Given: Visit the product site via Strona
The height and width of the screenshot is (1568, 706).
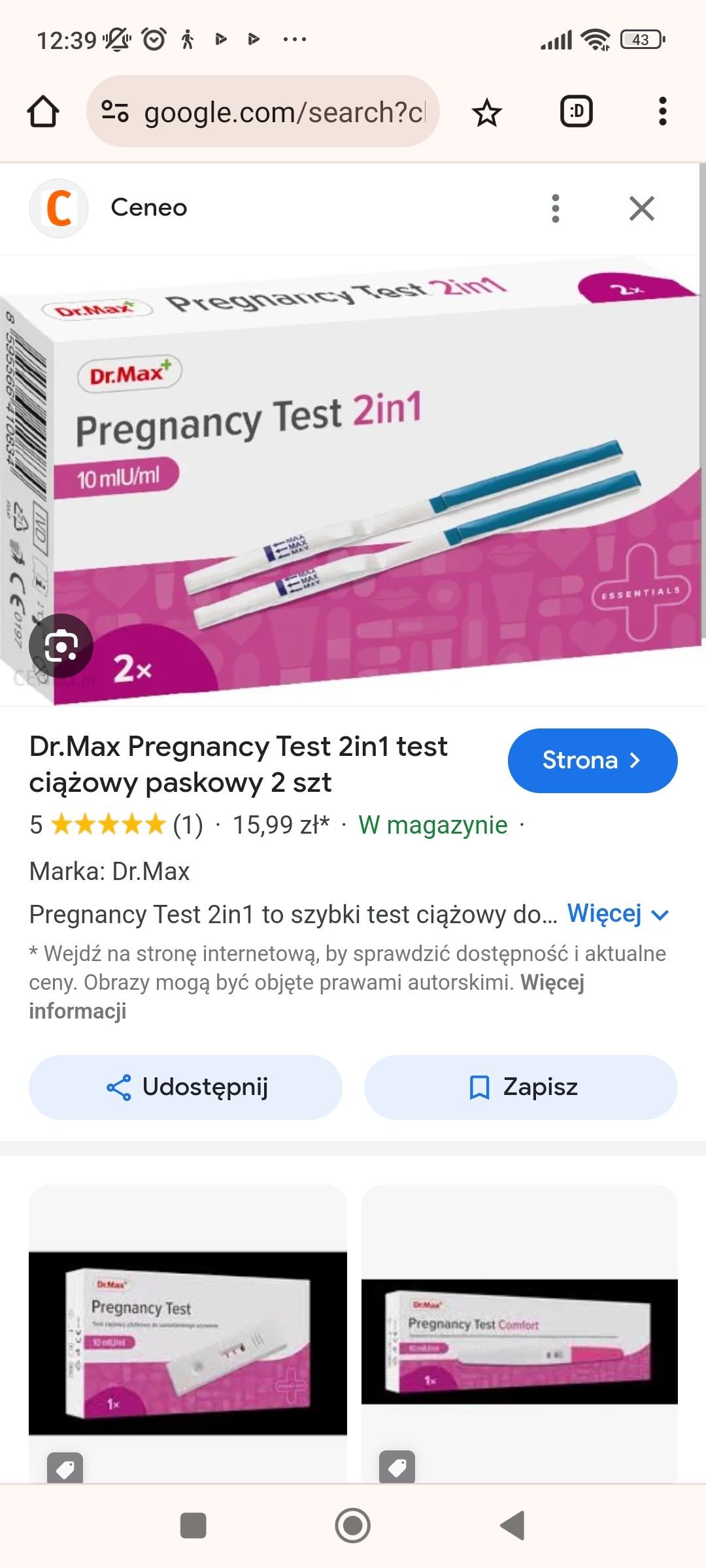Looking at the screenshot, I should coord(592,760).
